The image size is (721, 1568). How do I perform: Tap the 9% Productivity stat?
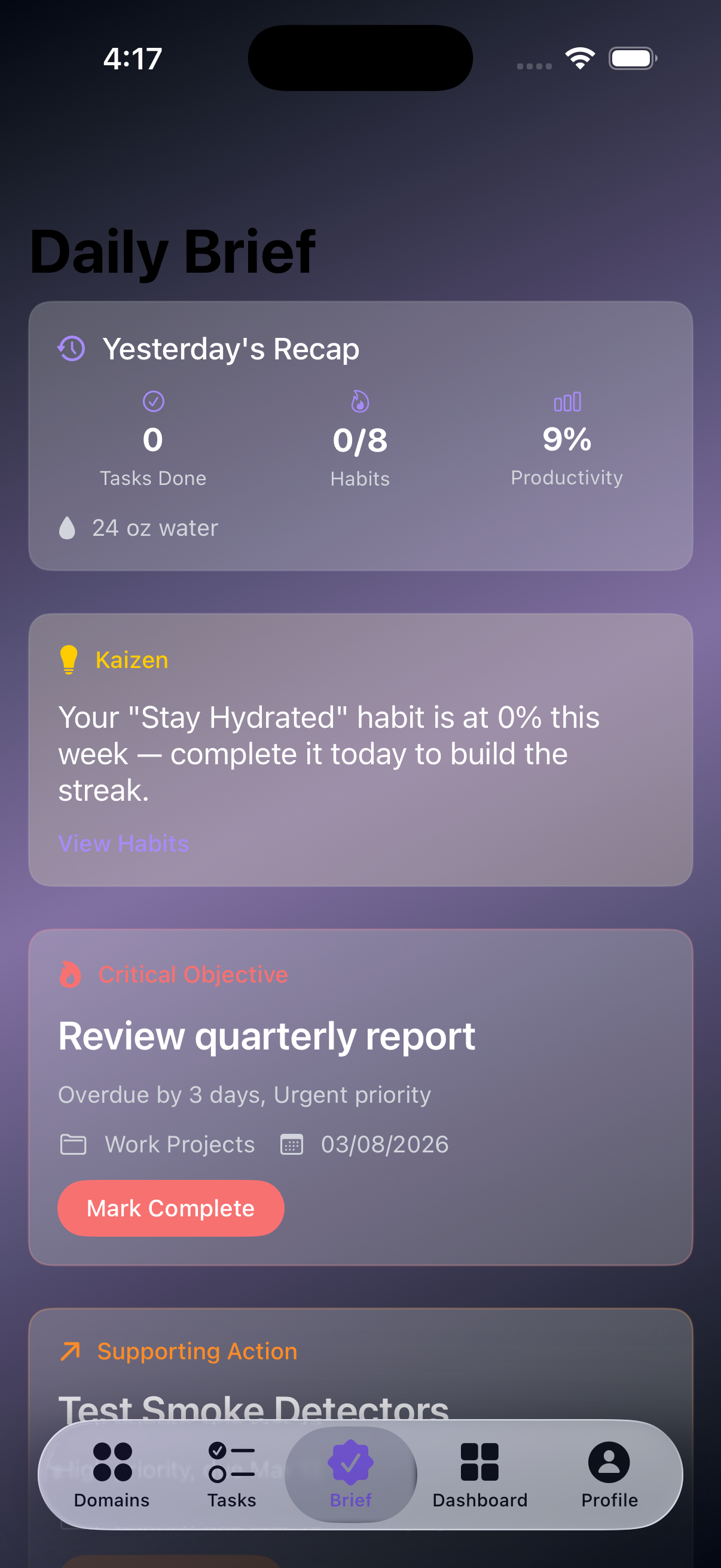[x=566, y=440]
